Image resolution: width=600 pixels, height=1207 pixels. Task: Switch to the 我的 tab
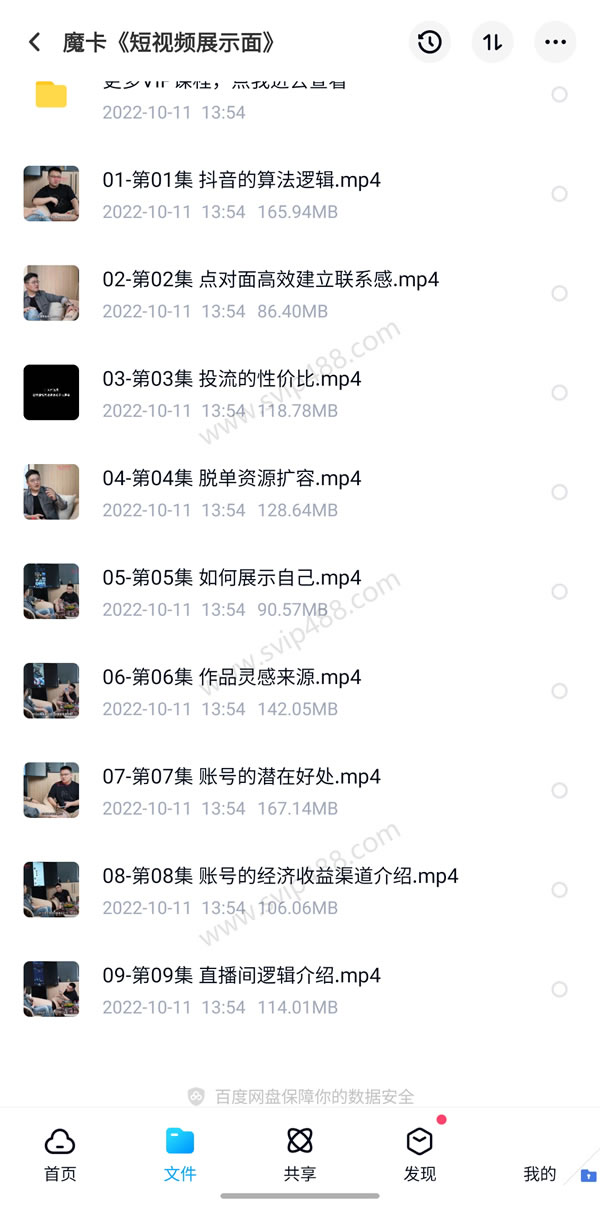point(540,1172)
